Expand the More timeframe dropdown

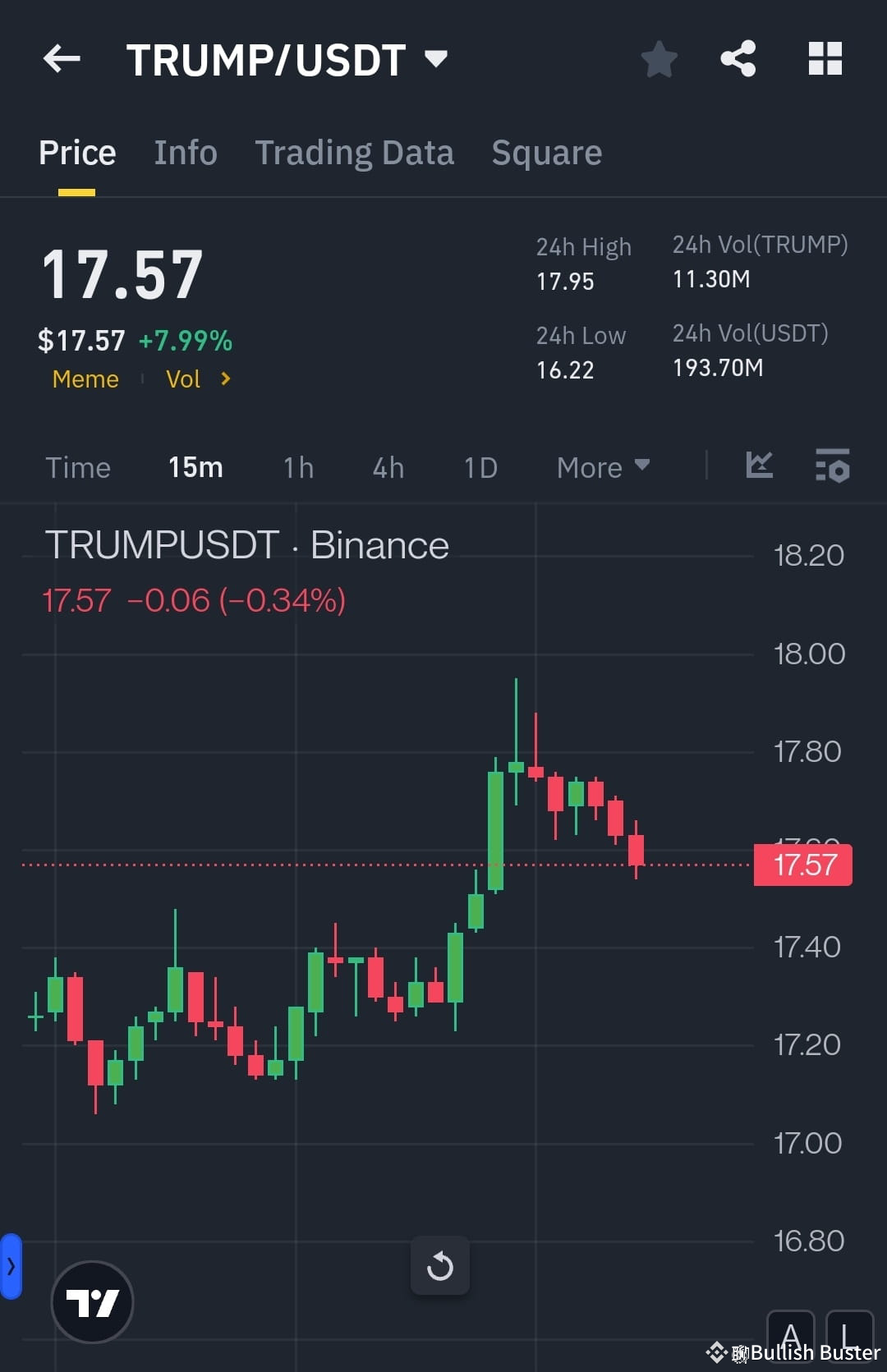pos(603,466)
